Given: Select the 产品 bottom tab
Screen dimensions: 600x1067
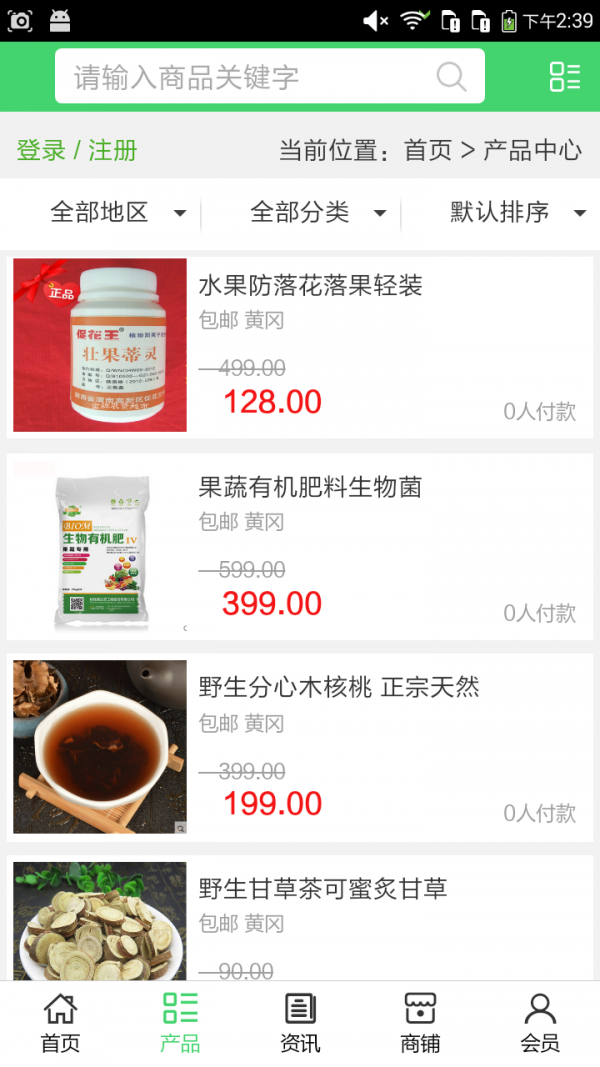Looking at the screenshot, I should tap(180, 1023).
